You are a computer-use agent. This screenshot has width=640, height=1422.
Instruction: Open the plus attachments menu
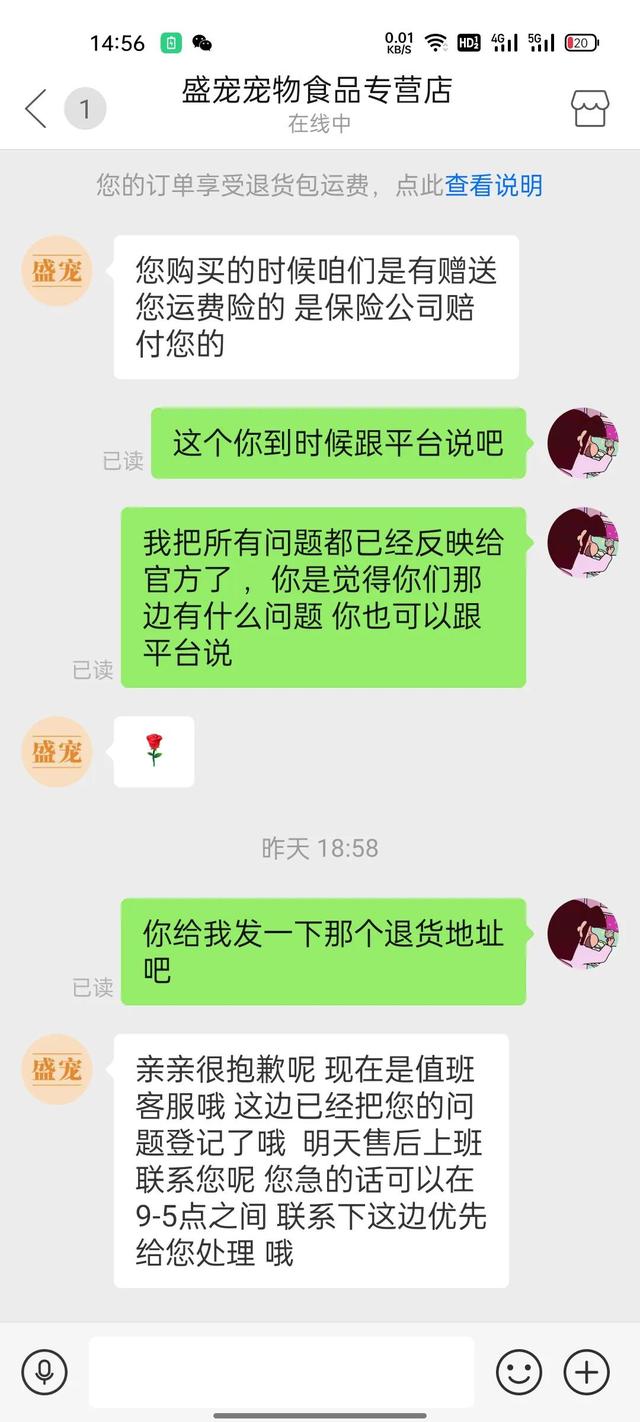pyautogui.click(x=586, y=1371)
